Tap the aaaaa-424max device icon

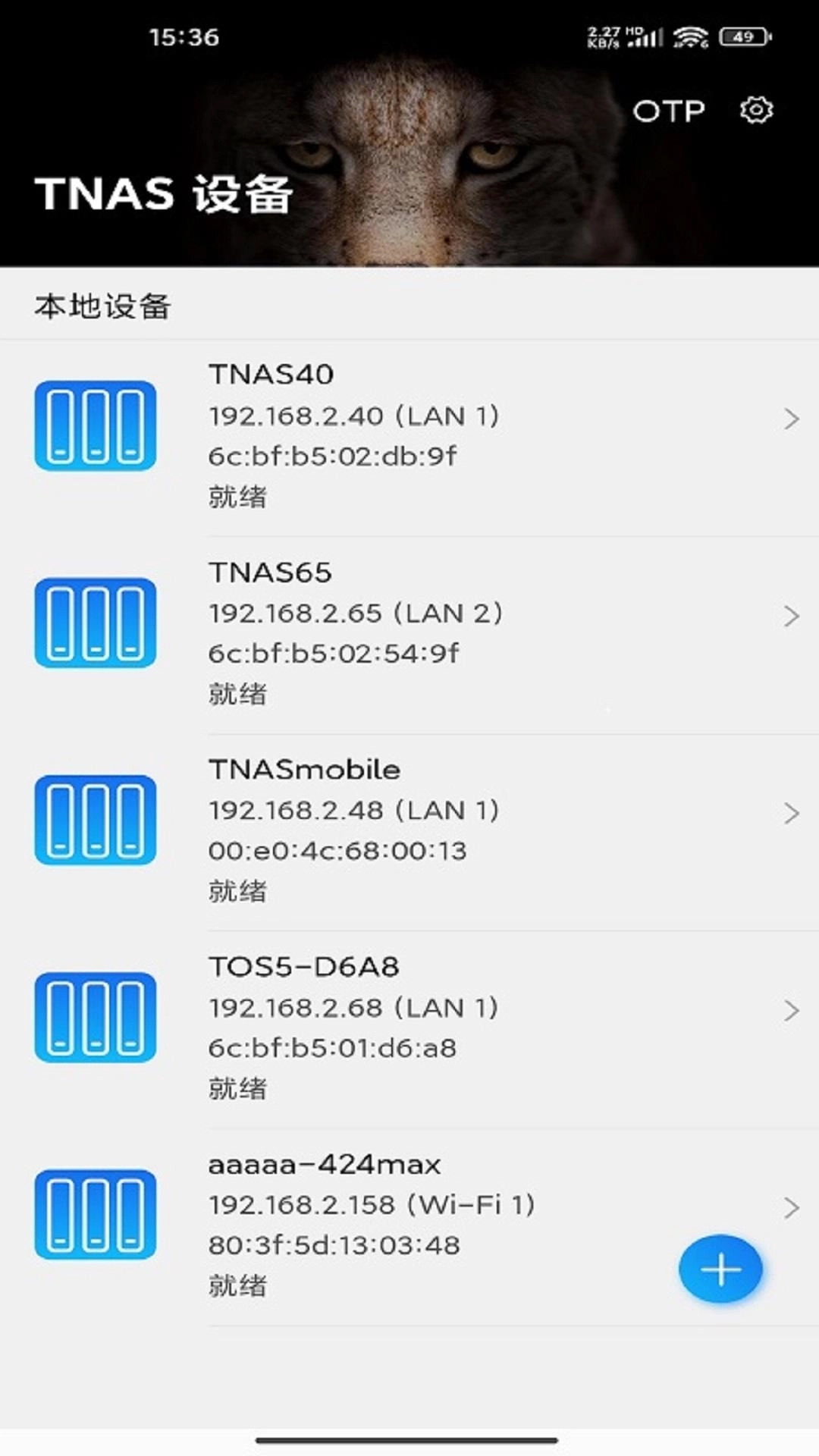(x=94, y=1215)
